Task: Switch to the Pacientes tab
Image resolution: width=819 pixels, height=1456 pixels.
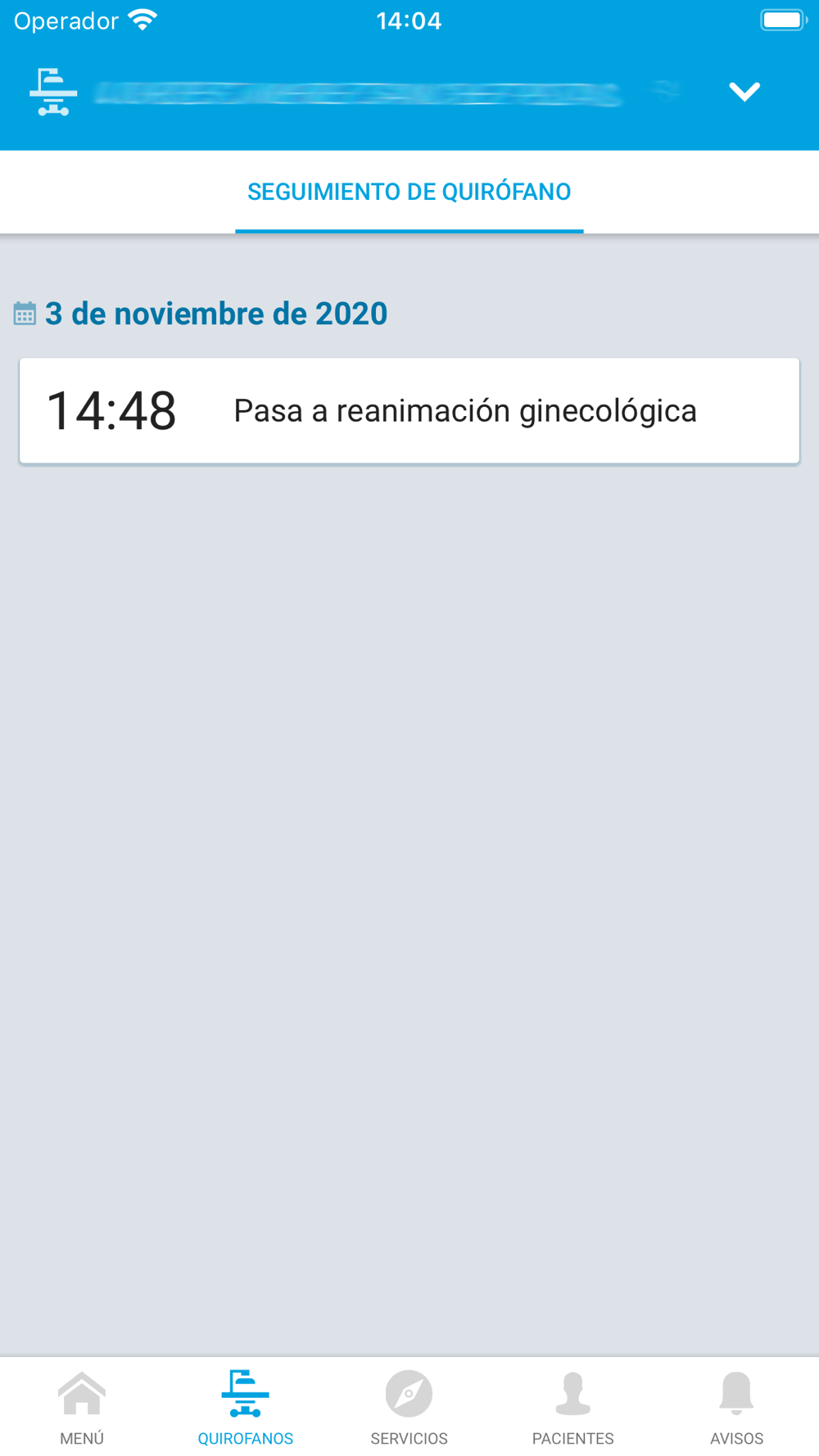Action: pyautogui.click(x=572, y=1407)
